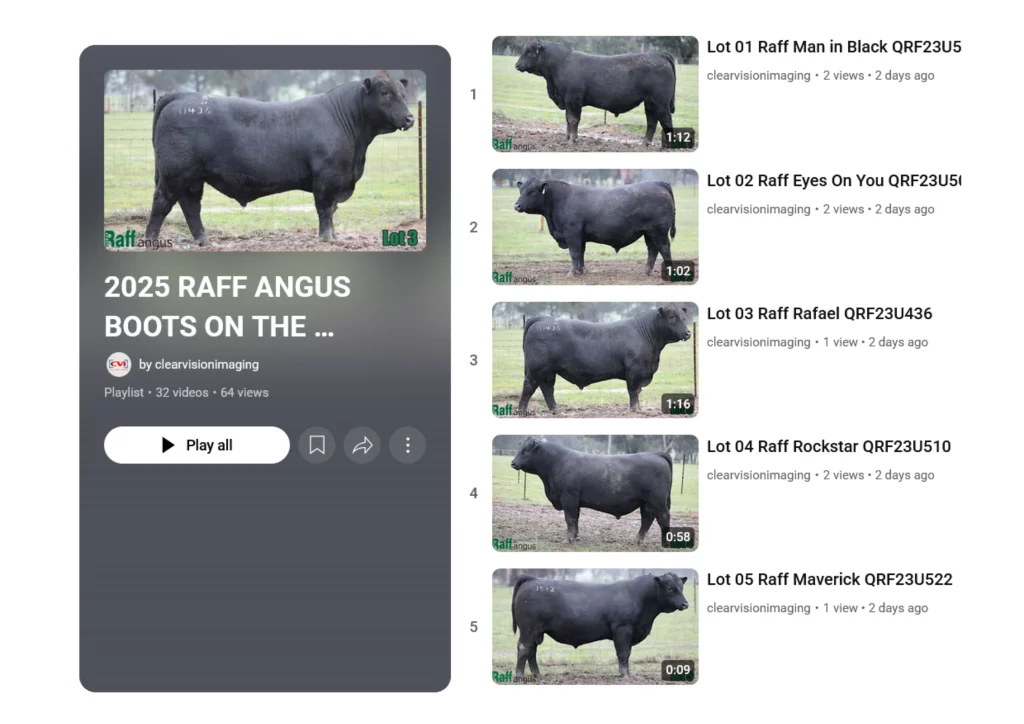Select Lot 03 Raff Rafael video
The width and height of the screenshot is (1024, 724).
tap(819, 314)
